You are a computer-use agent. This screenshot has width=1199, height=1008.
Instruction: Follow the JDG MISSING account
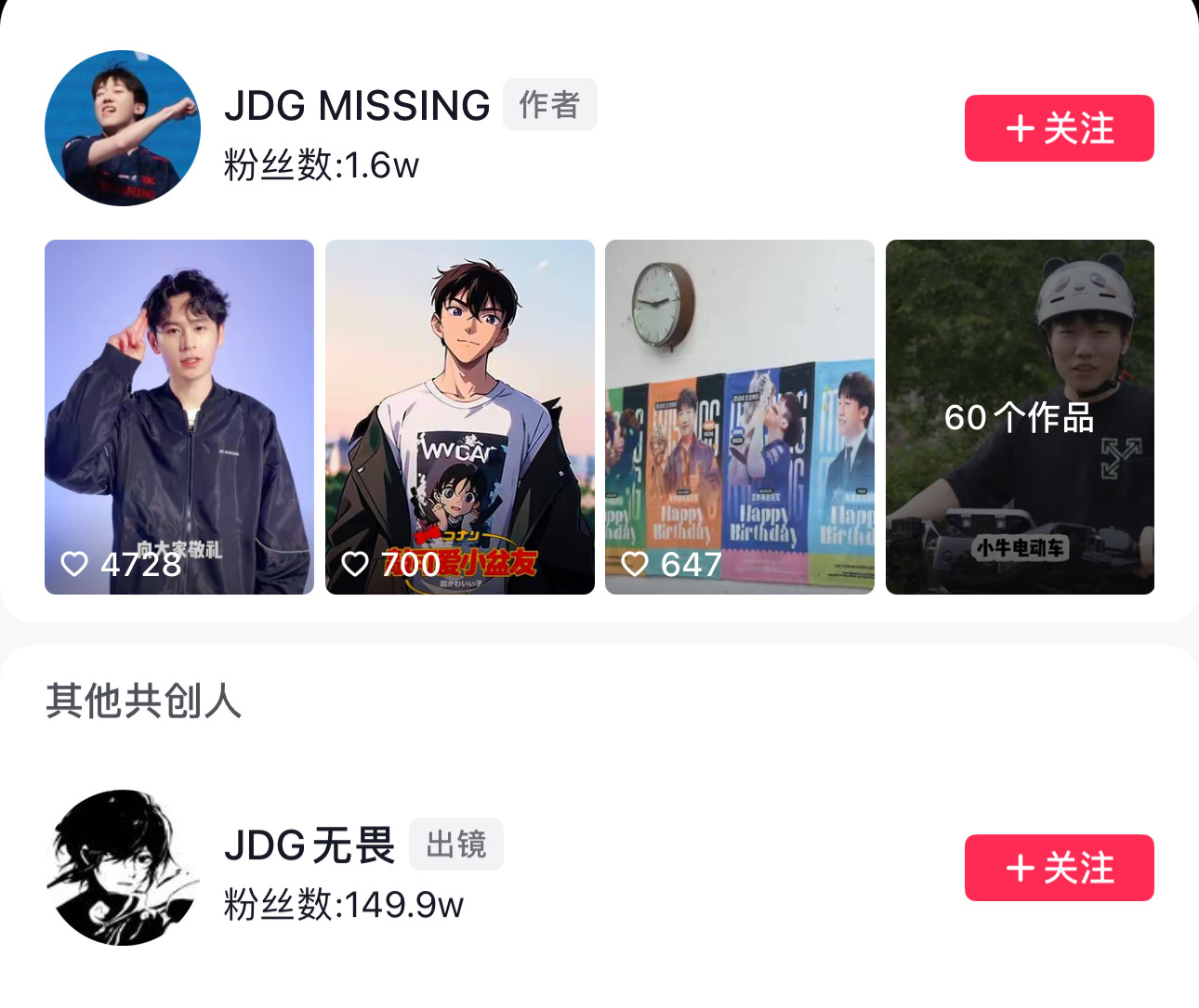click(1059, 128)
